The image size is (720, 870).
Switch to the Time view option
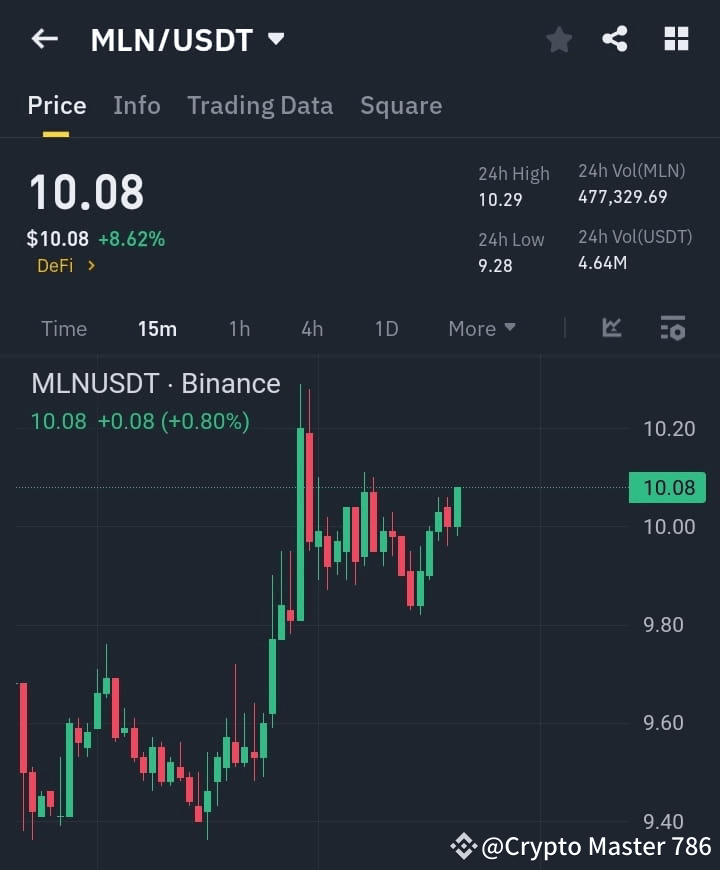coord(64,328)
